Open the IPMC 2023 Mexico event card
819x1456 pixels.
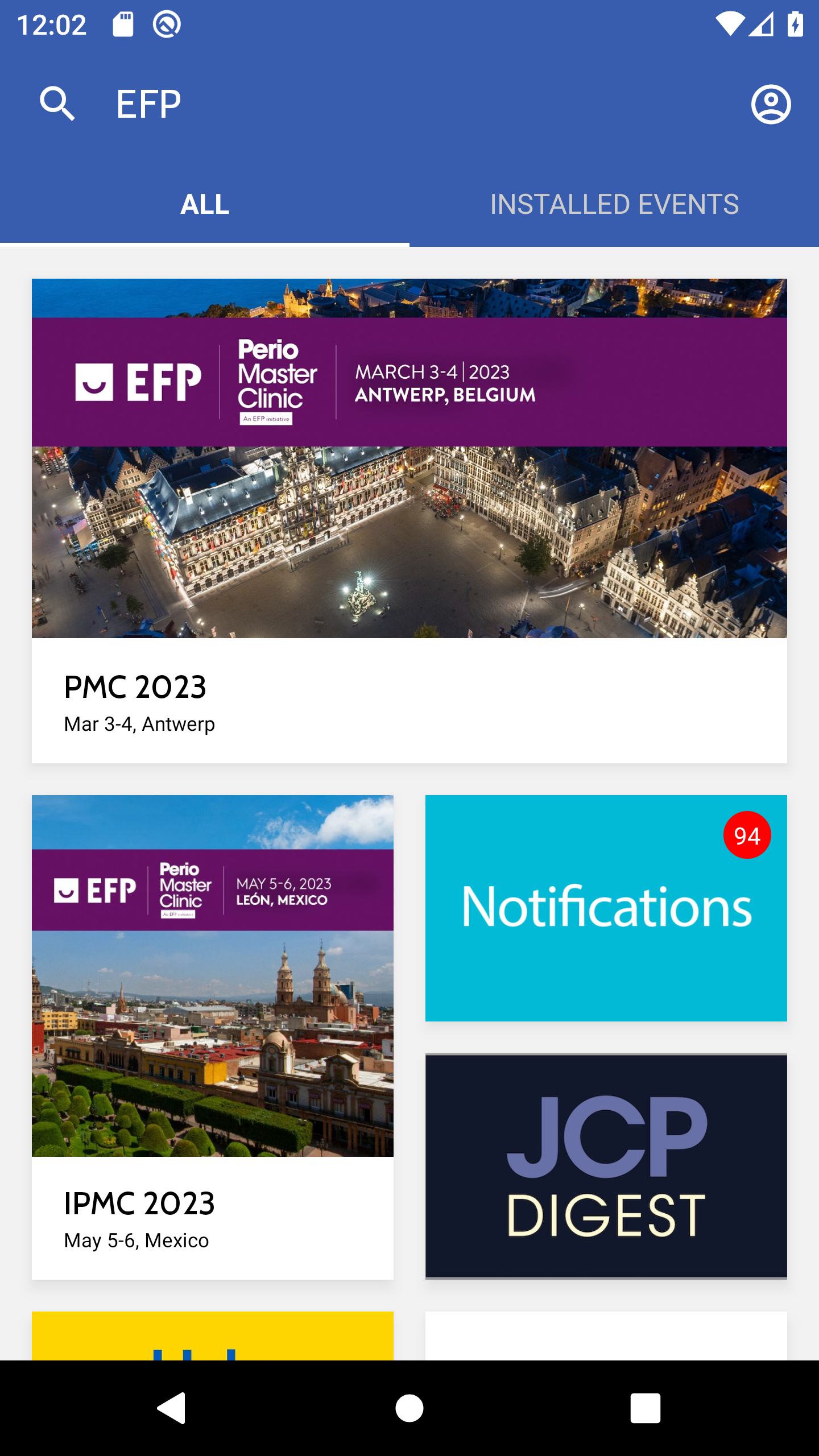(213, 1037)
